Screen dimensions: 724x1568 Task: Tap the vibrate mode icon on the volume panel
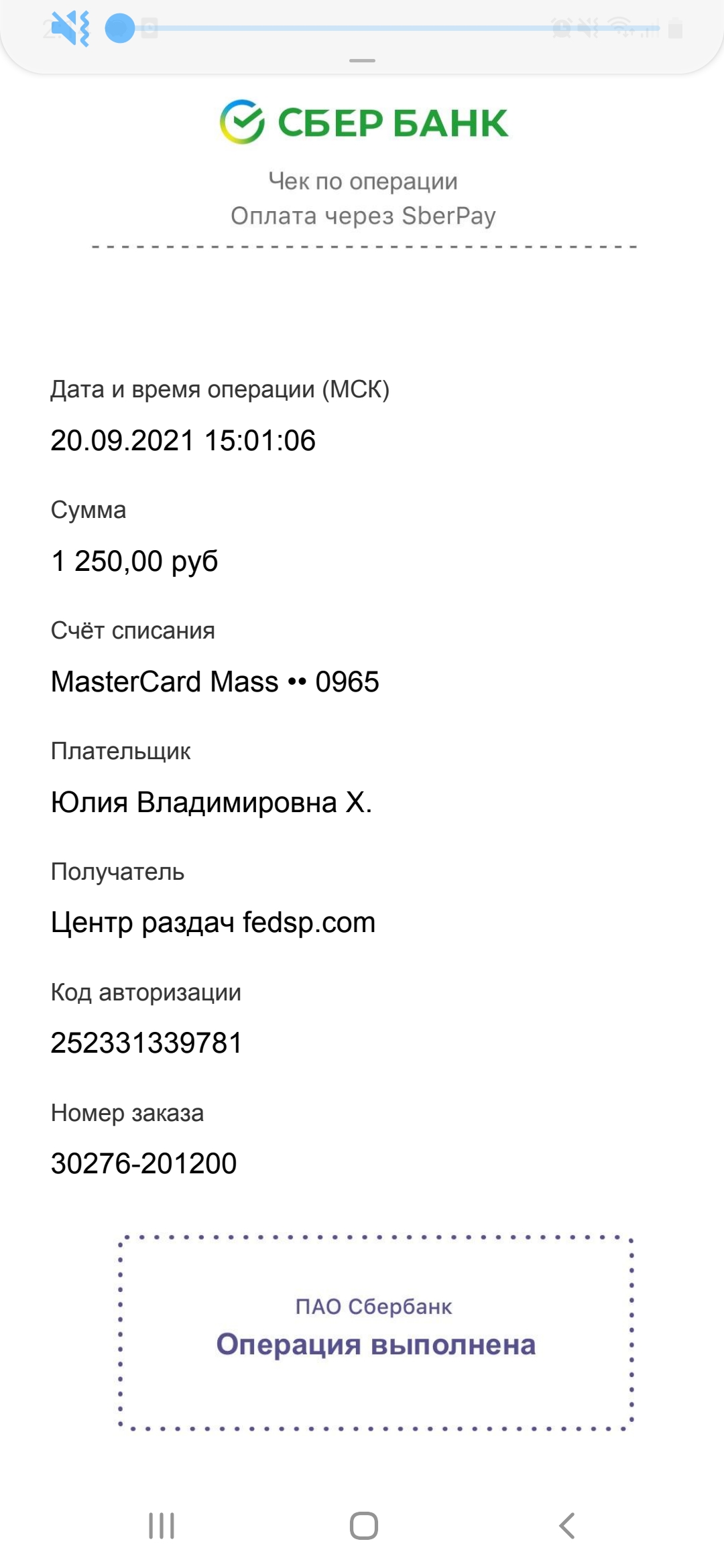click(70, 29)
